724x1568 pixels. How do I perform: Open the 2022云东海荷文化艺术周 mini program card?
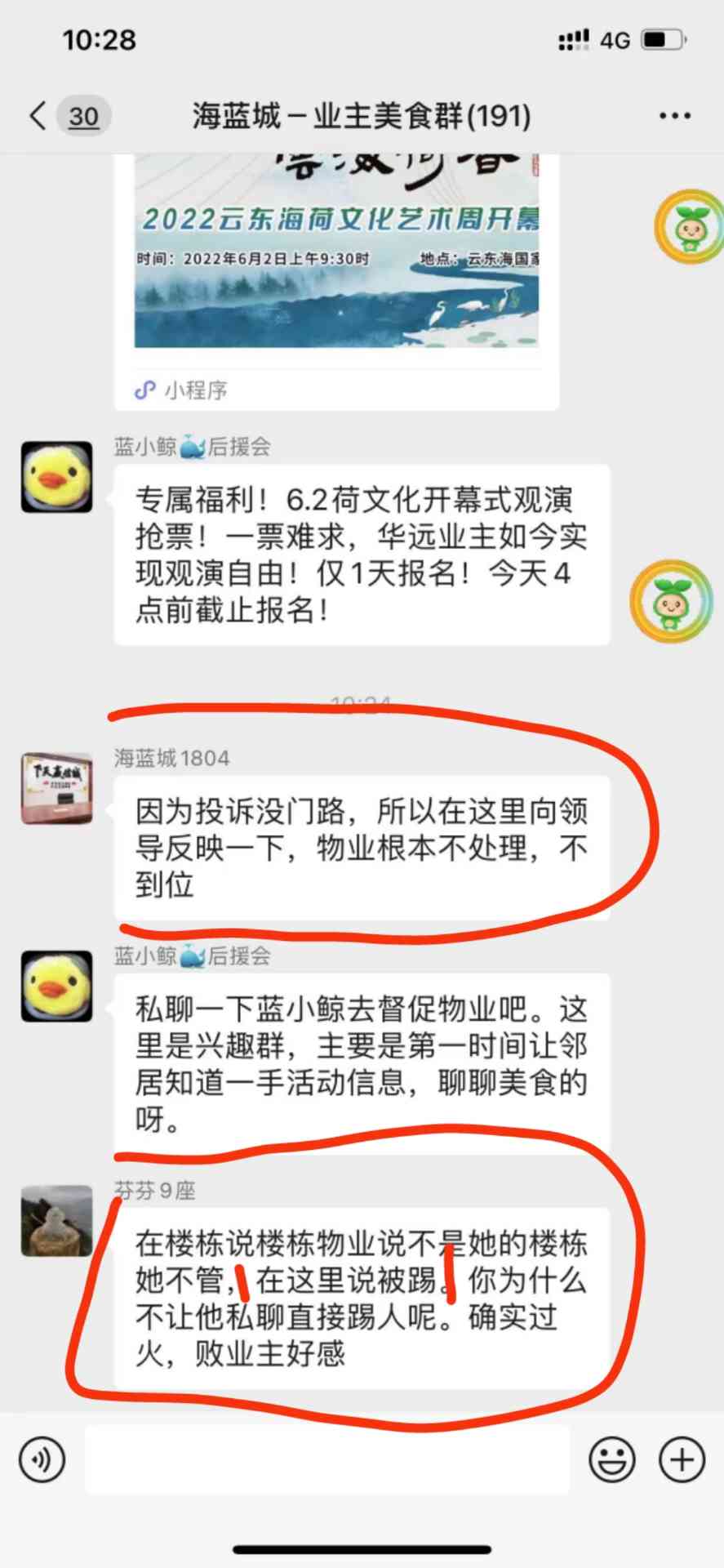tap(336, 269)
